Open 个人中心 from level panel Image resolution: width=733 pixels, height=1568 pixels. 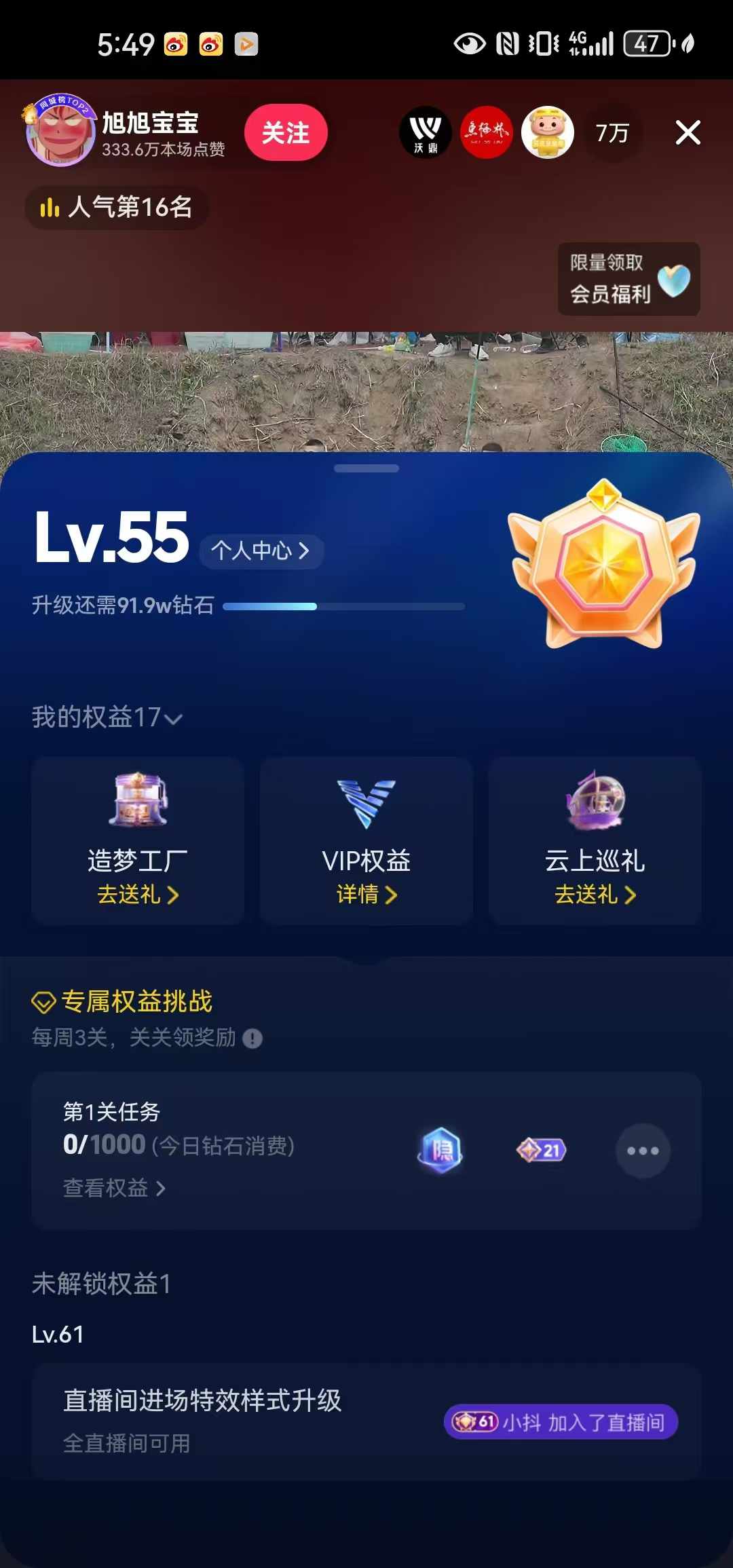click(x=261, y=550)
